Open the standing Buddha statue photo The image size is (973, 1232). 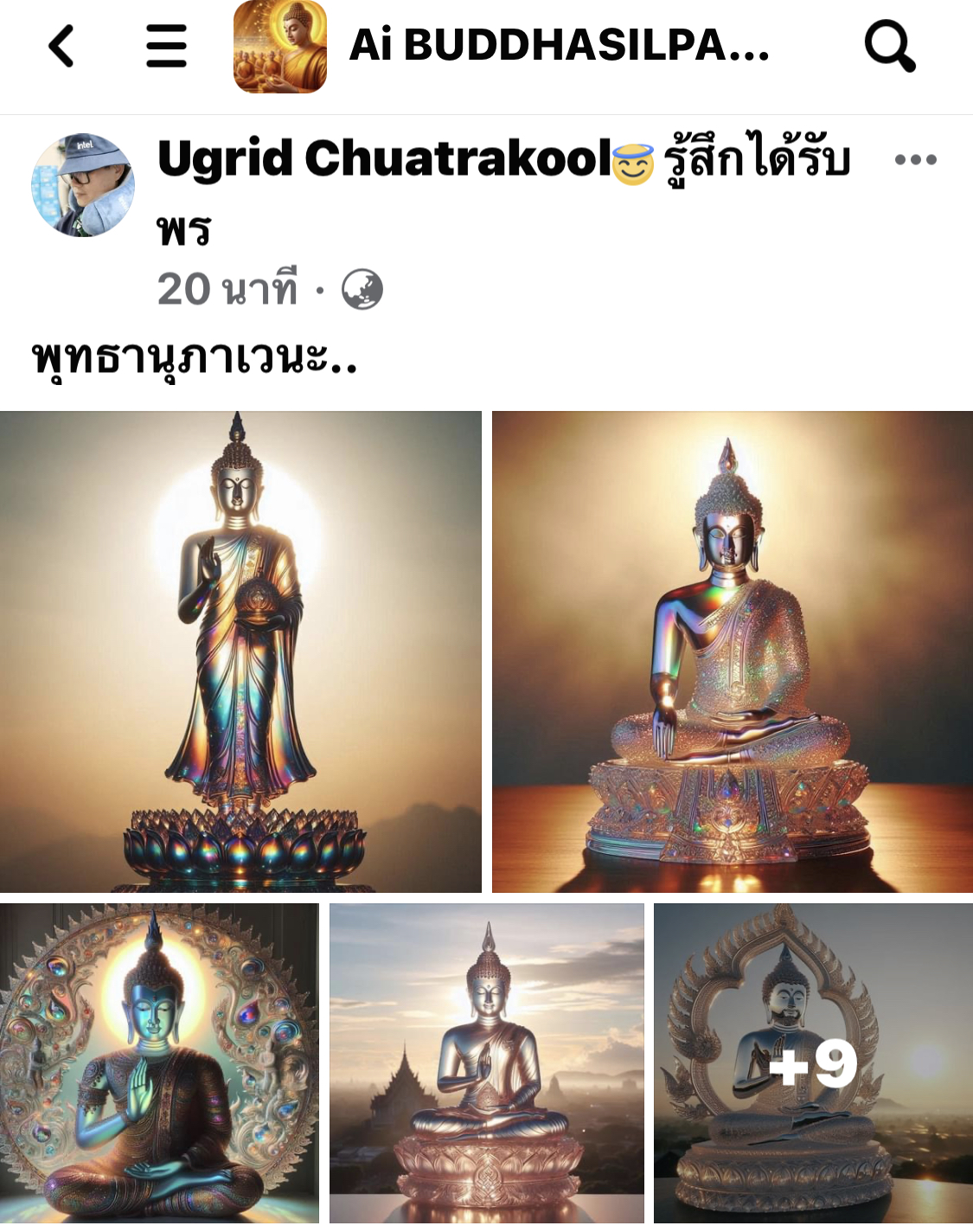pos(240,651)
